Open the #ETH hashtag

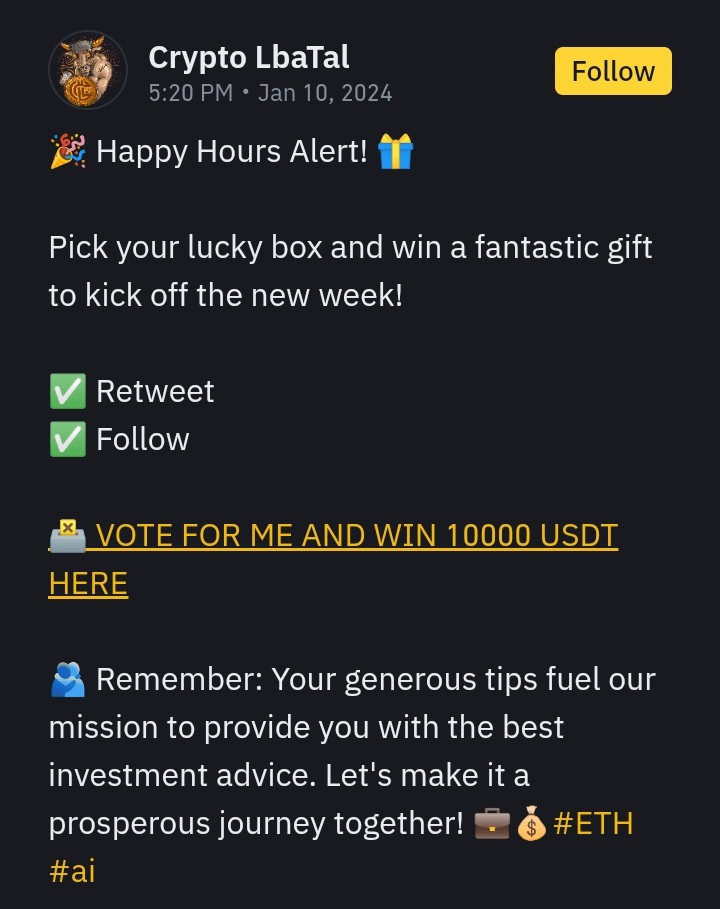coord(592,824)
